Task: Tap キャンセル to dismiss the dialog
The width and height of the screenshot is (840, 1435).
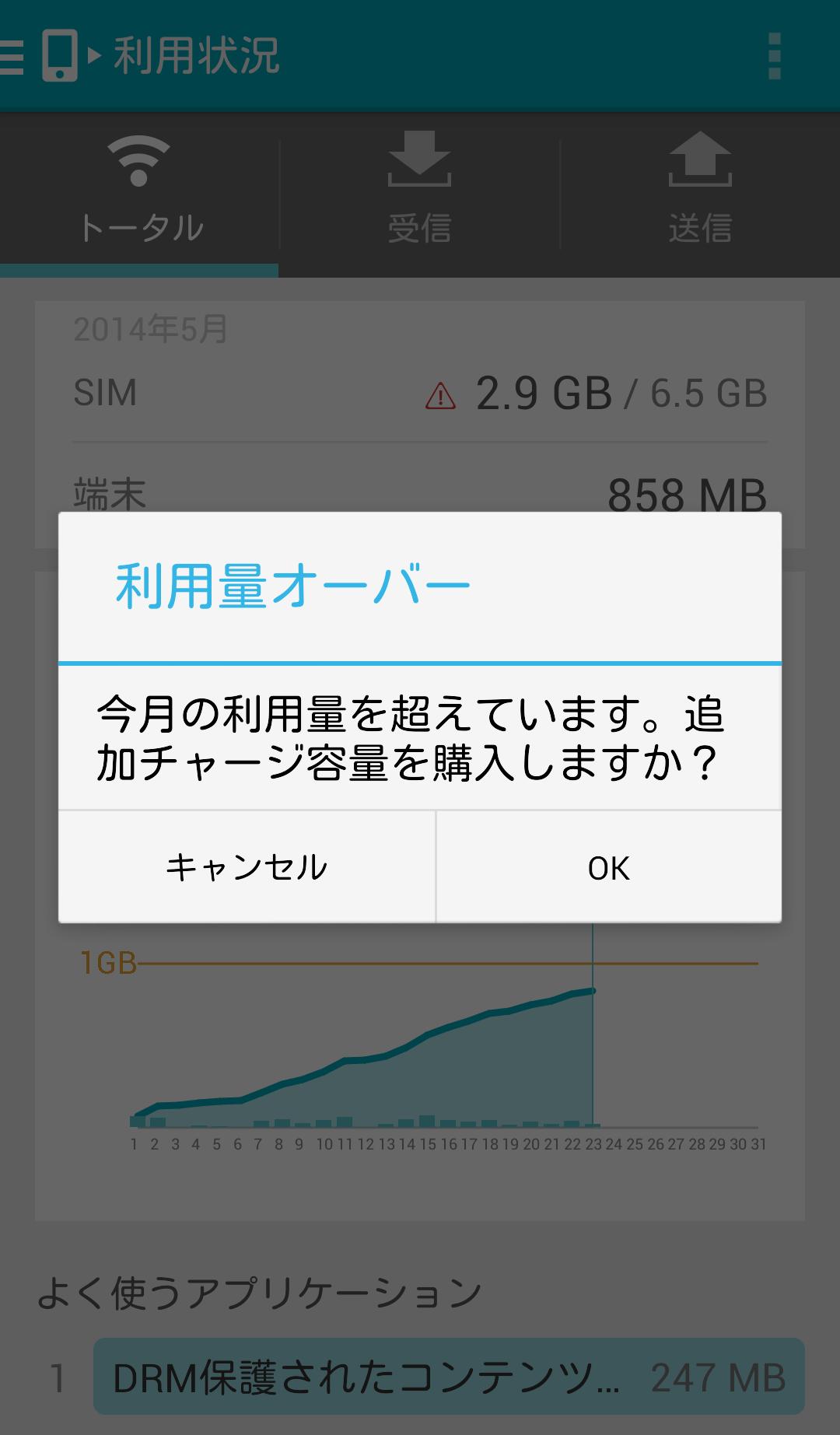Action: pyautogui.click(x=247, y=867)
